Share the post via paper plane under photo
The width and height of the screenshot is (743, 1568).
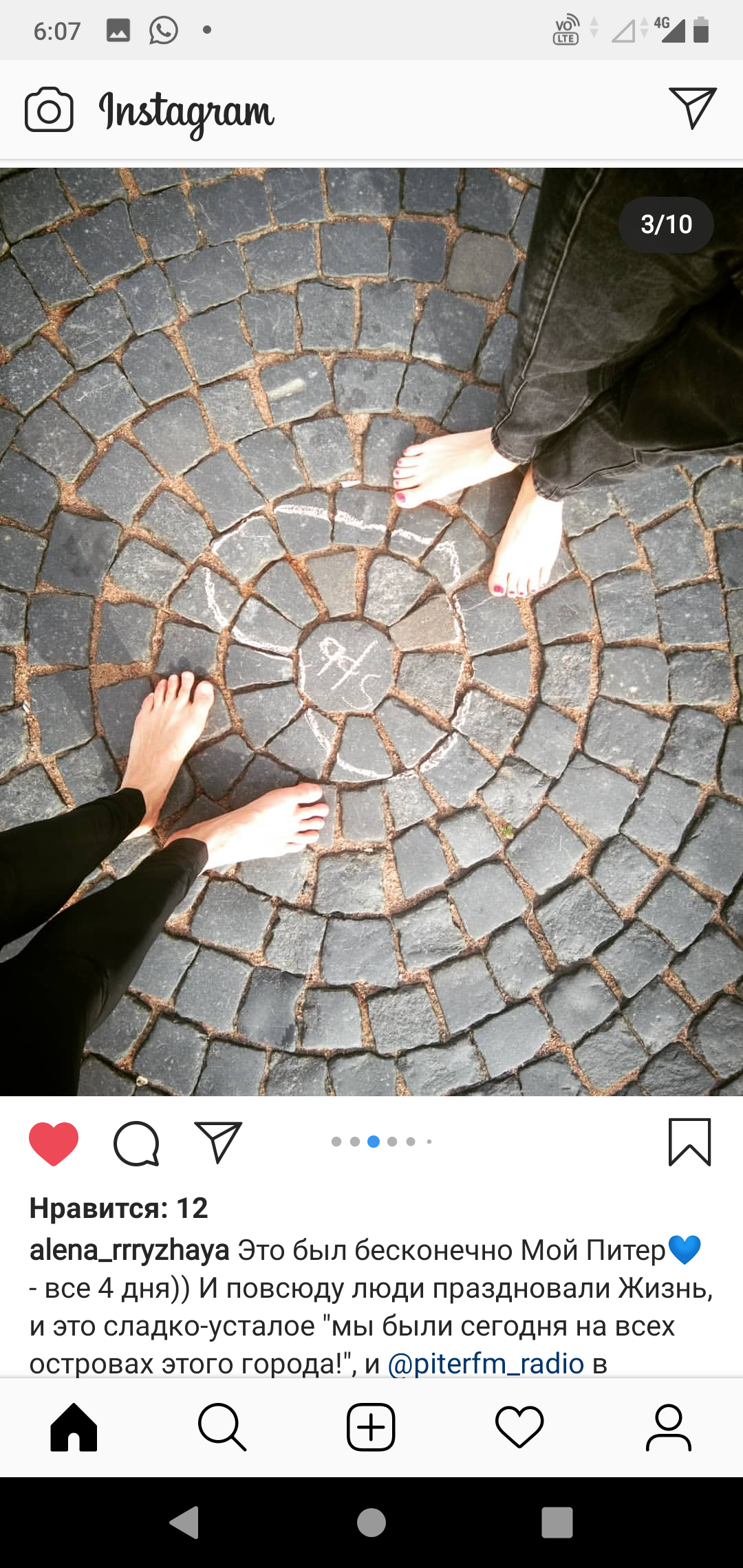(x=218, y=1142)
